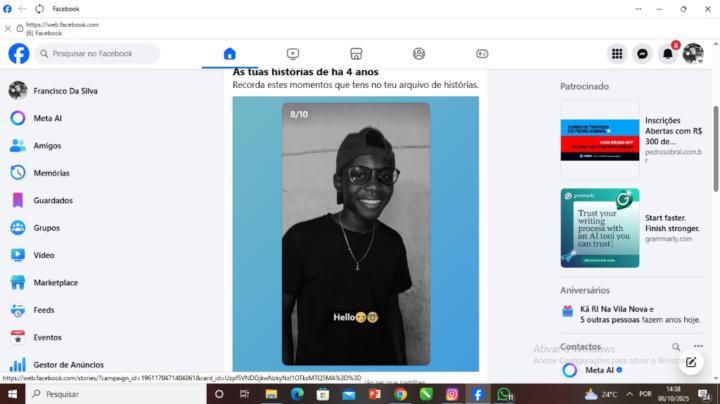Open the Gaming tab in top bar
The width and height of the screenshot is (720, 404).
(x=482, y=54)
